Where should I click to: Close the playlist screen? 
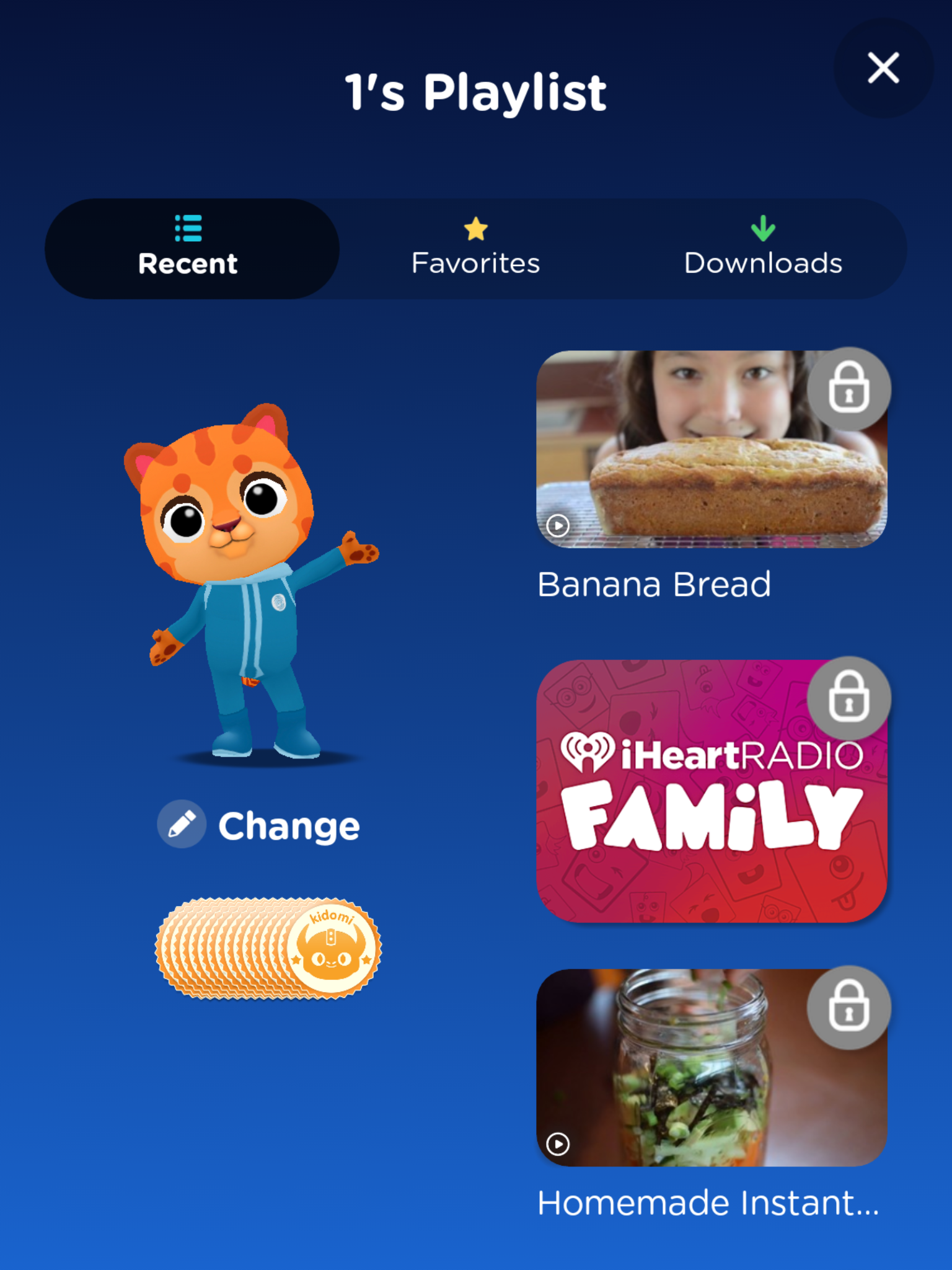pyautogui.click(x=883, y=68)
